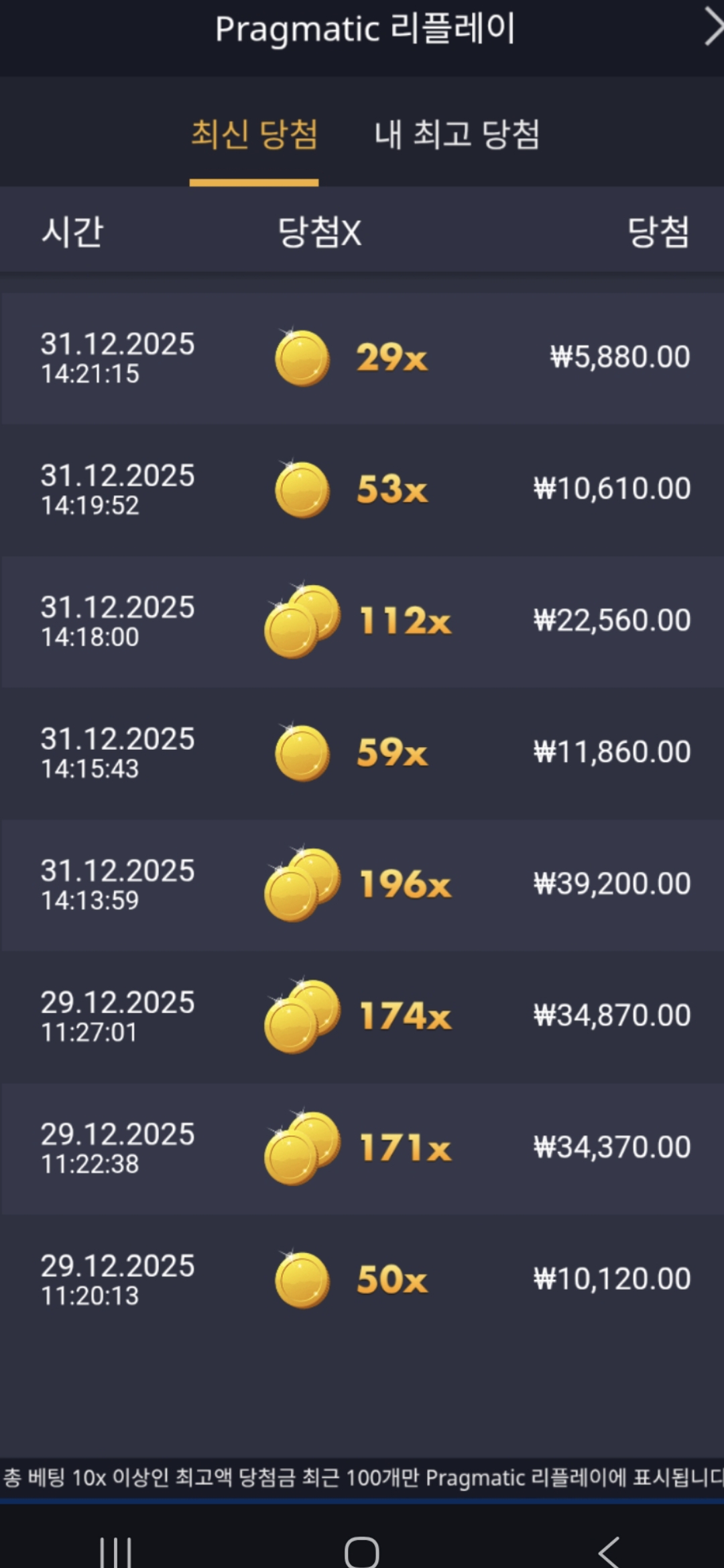
Task: Open the 174x replay from 11:27:01
Action: (x=362, y=1016)
